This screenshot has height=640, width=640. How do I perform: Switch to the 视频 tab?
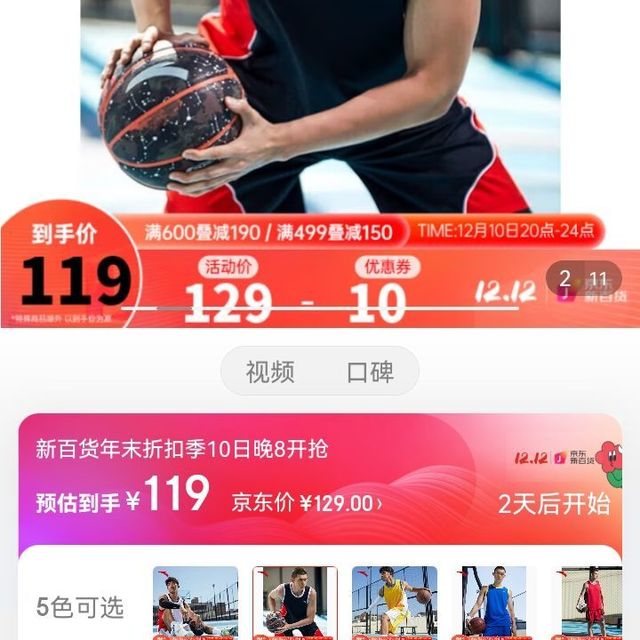click(270, 373)
